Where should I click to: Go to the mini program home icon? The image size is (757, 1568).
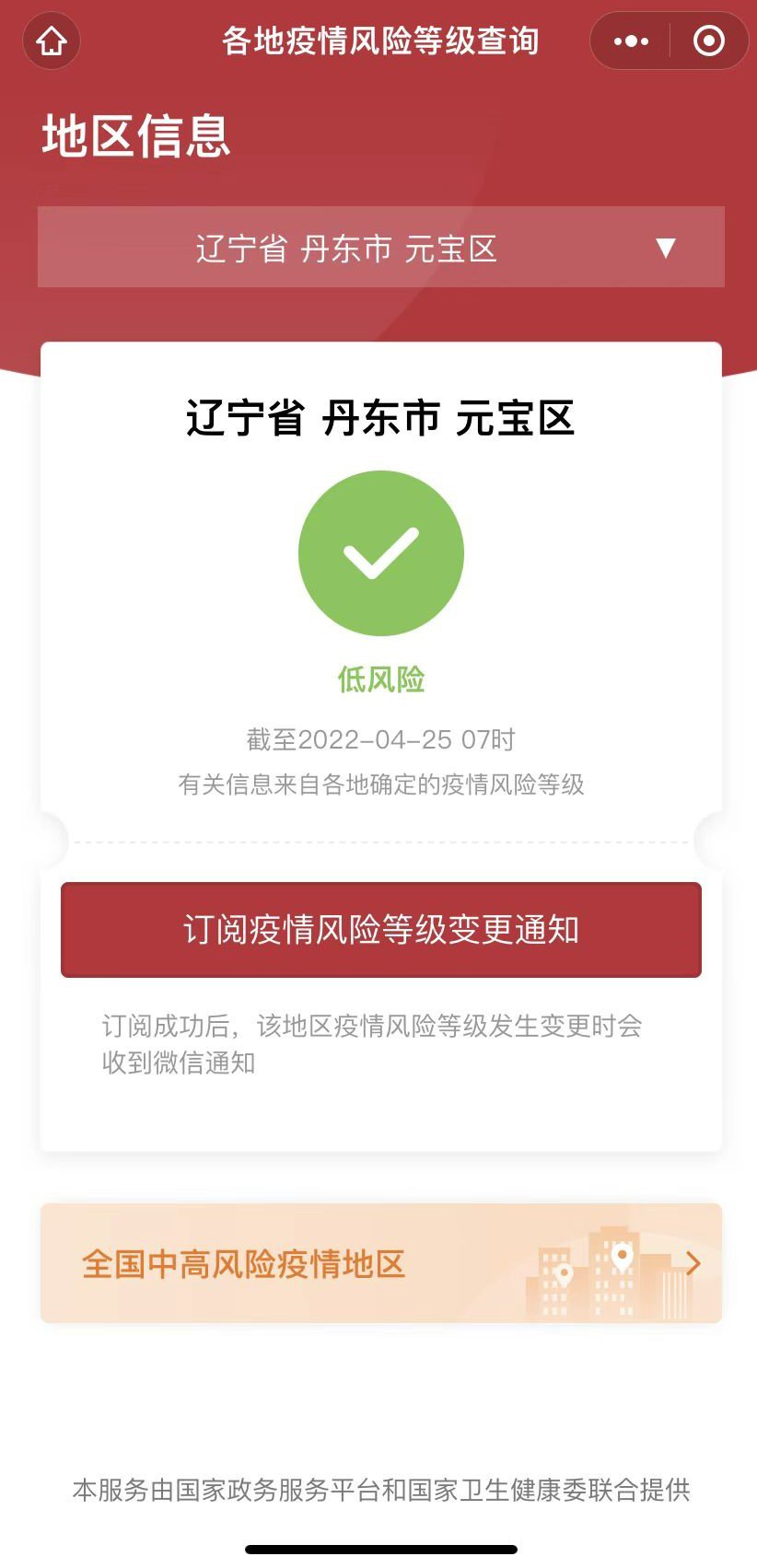point(52,41)
